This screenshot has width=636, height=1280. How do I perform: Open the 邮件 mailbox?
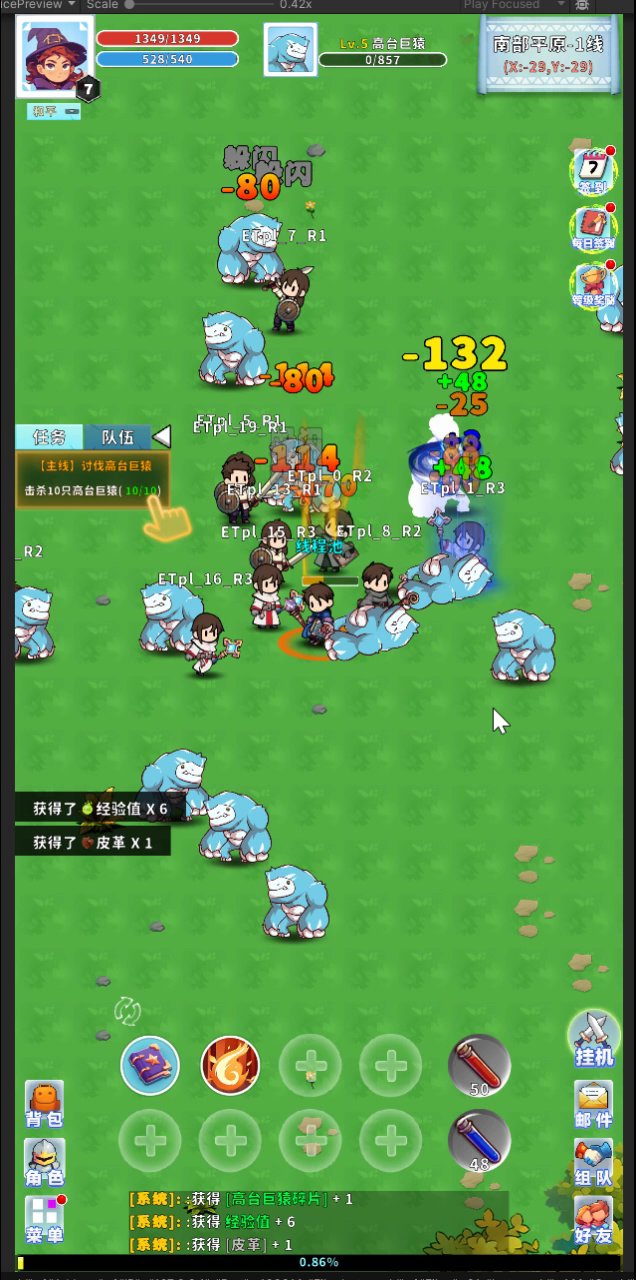click(x=593, y=1106)
